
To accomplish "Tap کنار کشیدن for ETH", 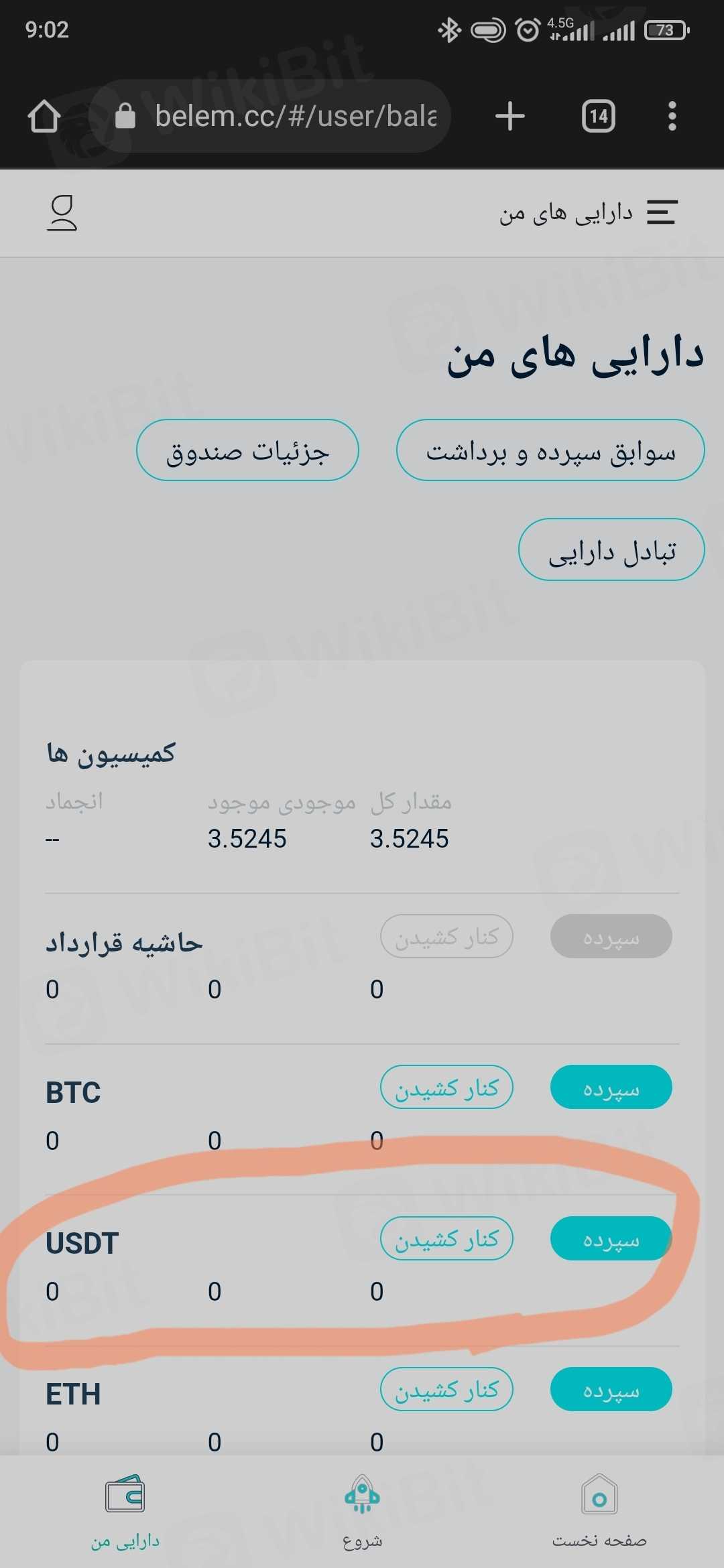I will tap(446, 1389).
